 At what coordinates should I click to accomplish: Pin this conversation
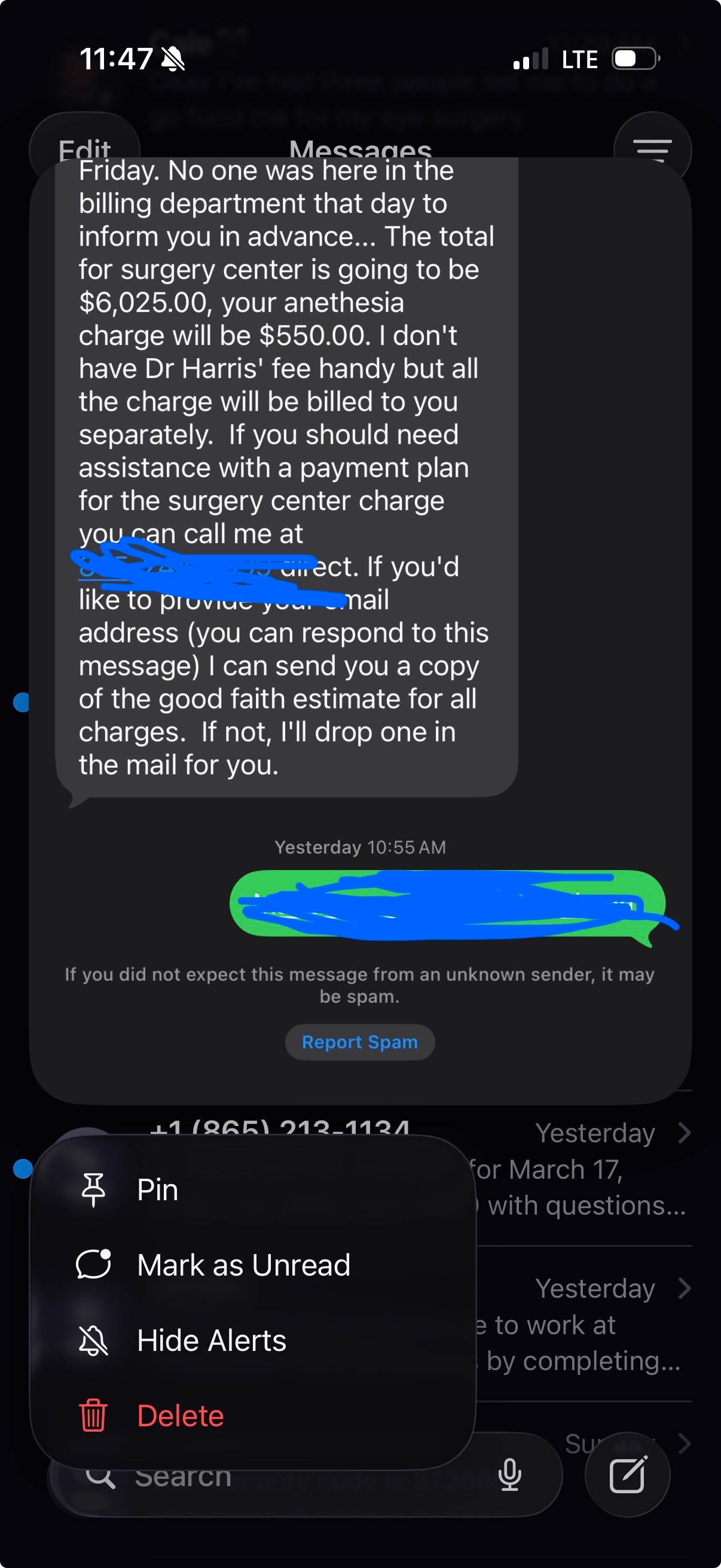(158, 1190)
